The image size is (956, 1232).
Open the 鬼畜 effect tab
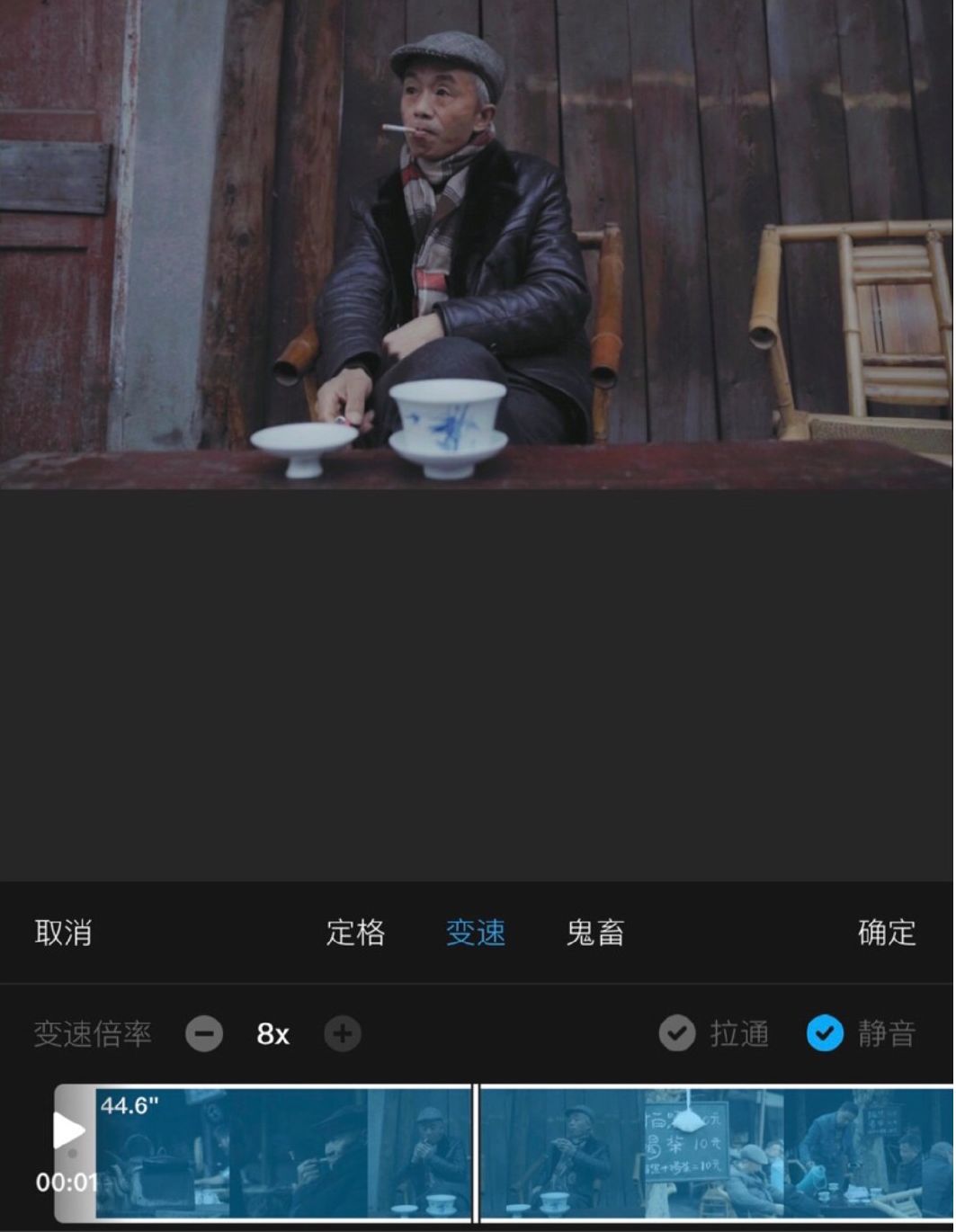pos(596,935)
